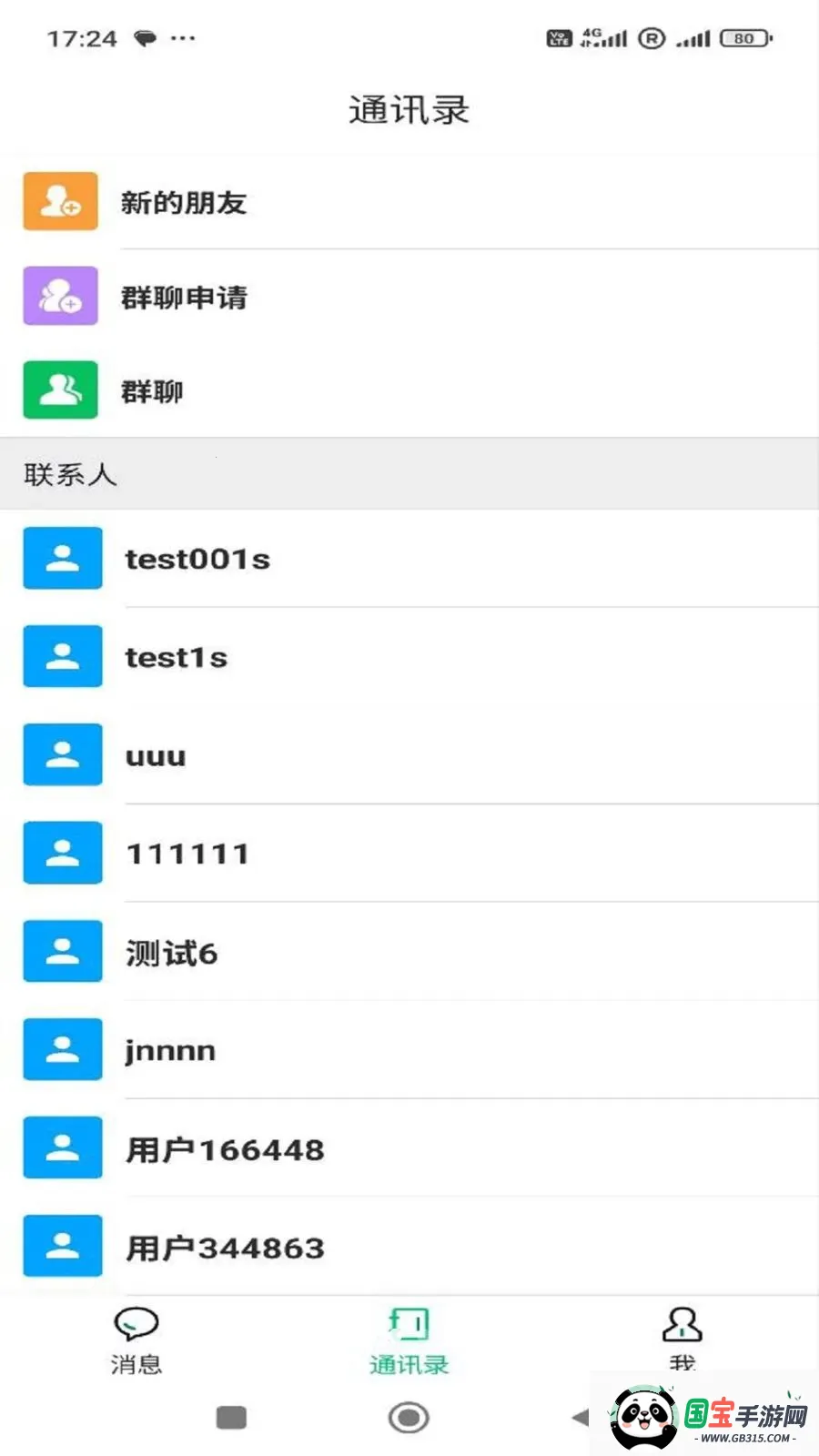Open the 消息 messages icon at bottom

136,1327
